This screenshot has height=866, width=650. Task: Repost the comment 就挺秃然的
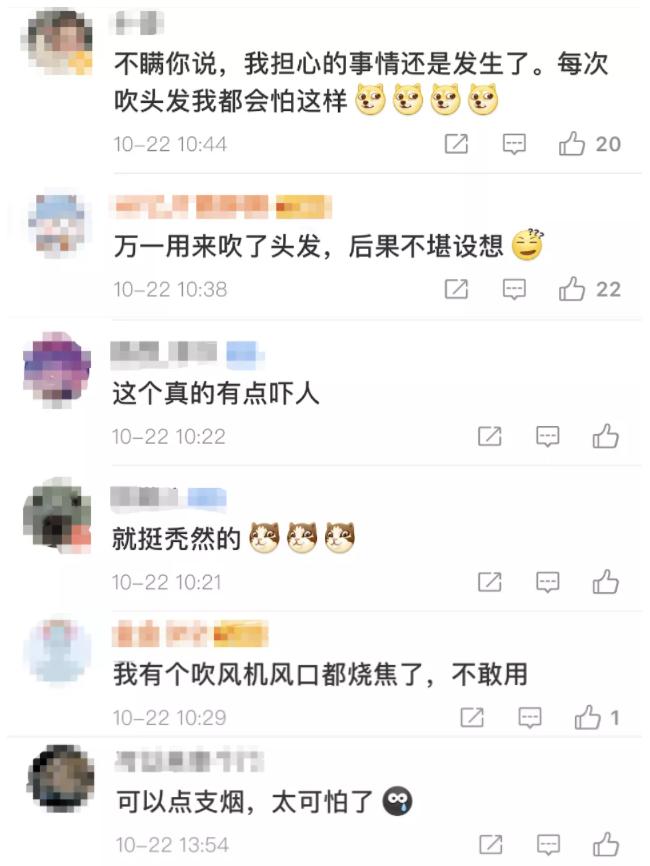(x=489, y=582)
